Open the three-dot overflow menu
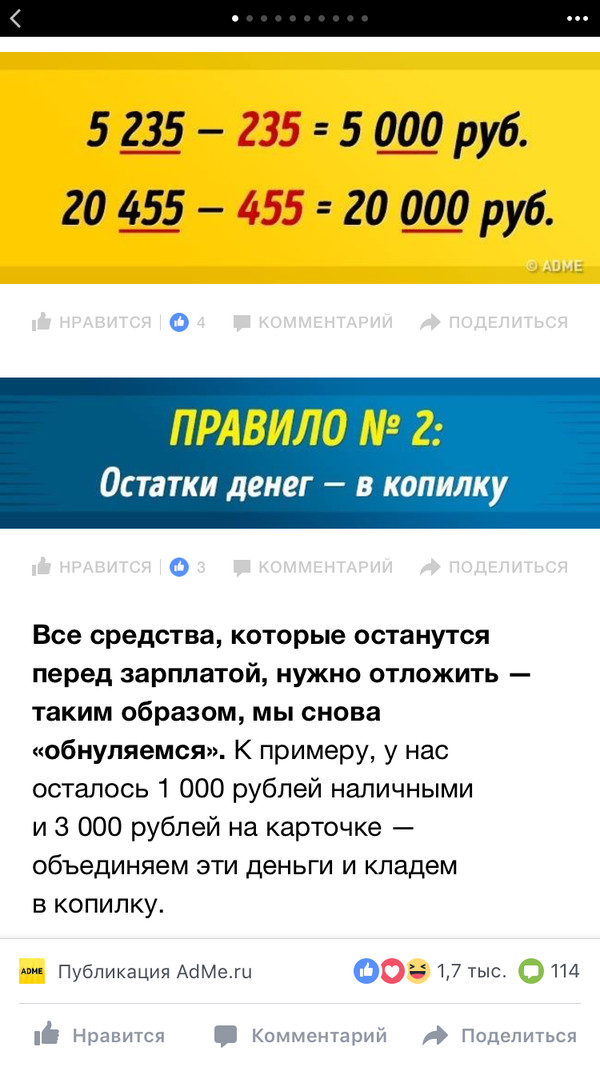Viewport: 600px width, 1067px height. 578,18
